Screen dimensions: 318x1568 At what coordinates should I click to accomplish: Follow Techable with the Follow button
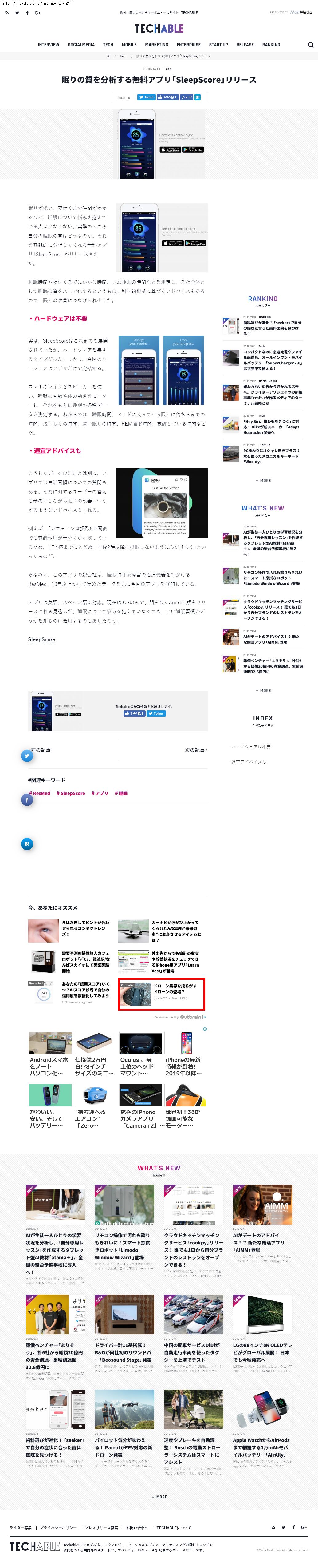point(156,713)
